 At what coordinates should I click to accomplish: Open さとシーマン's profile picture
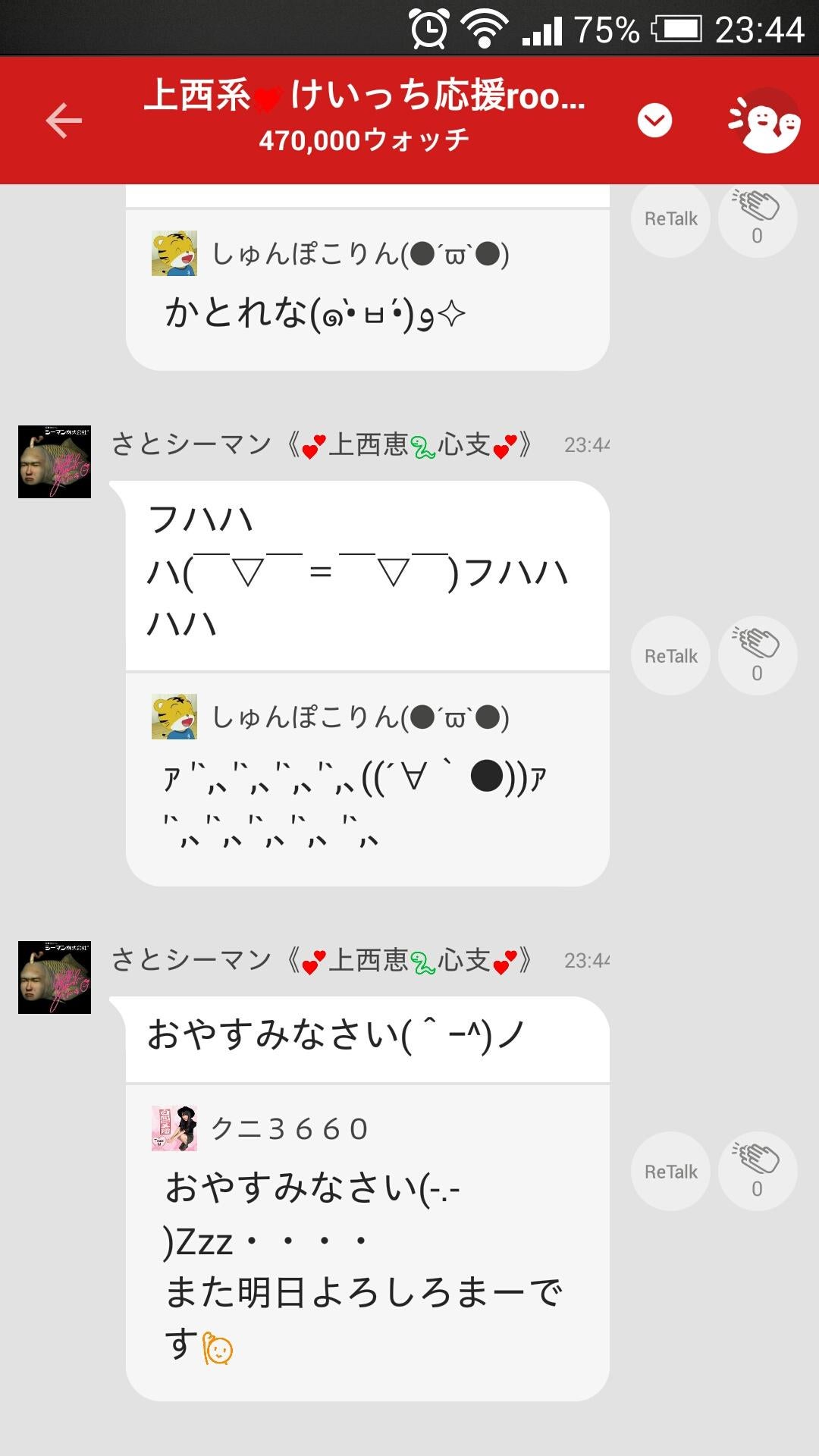pos(55,463)
